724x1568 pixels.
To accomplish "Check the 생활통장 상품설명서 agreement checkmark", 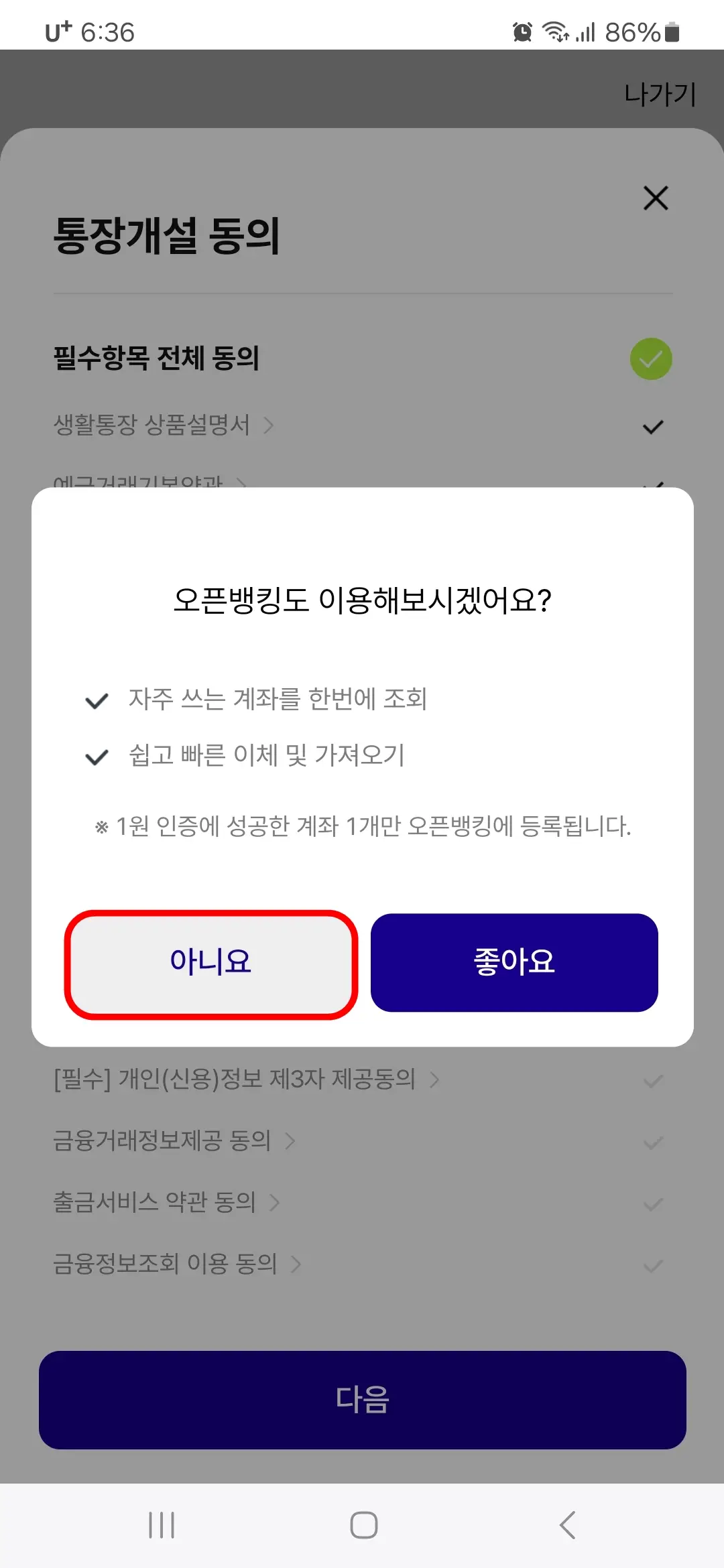I will tap(653, 426).
